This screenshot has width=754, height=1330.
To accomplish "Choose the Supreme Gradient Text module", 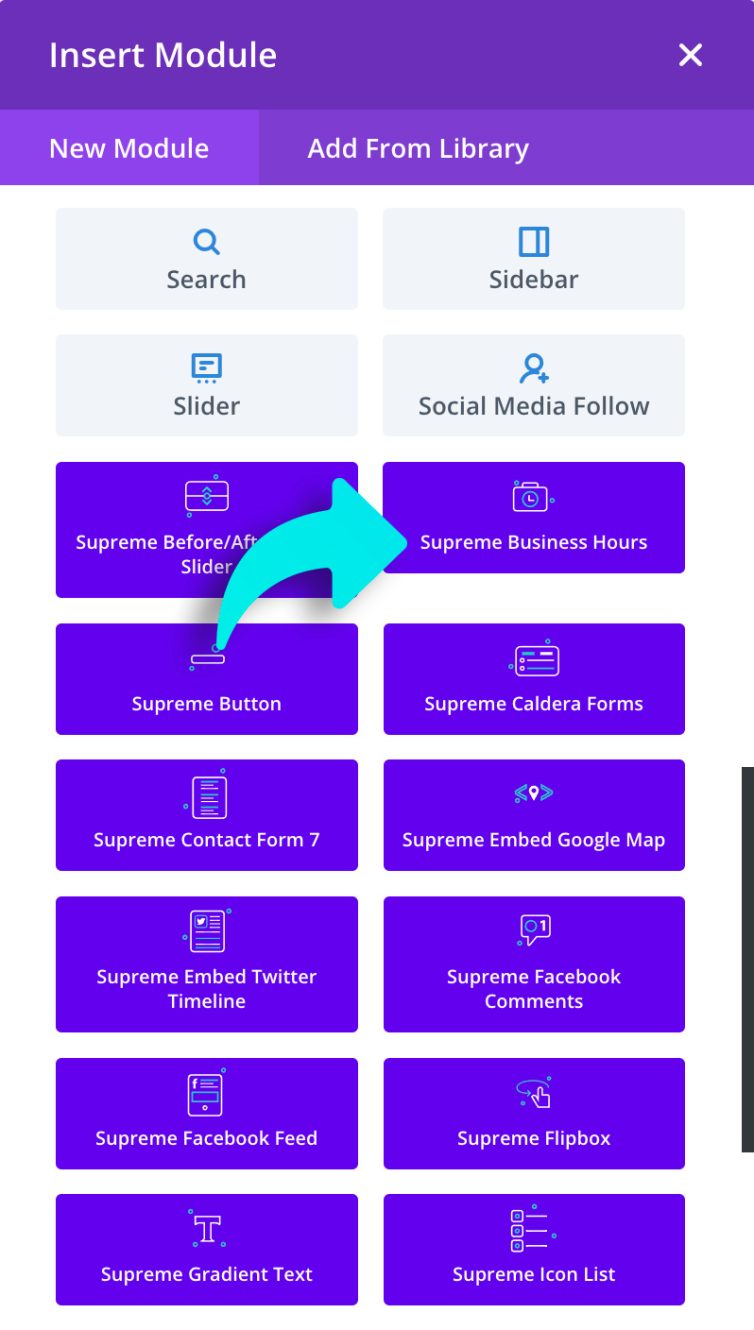I will pos(206,1249).
